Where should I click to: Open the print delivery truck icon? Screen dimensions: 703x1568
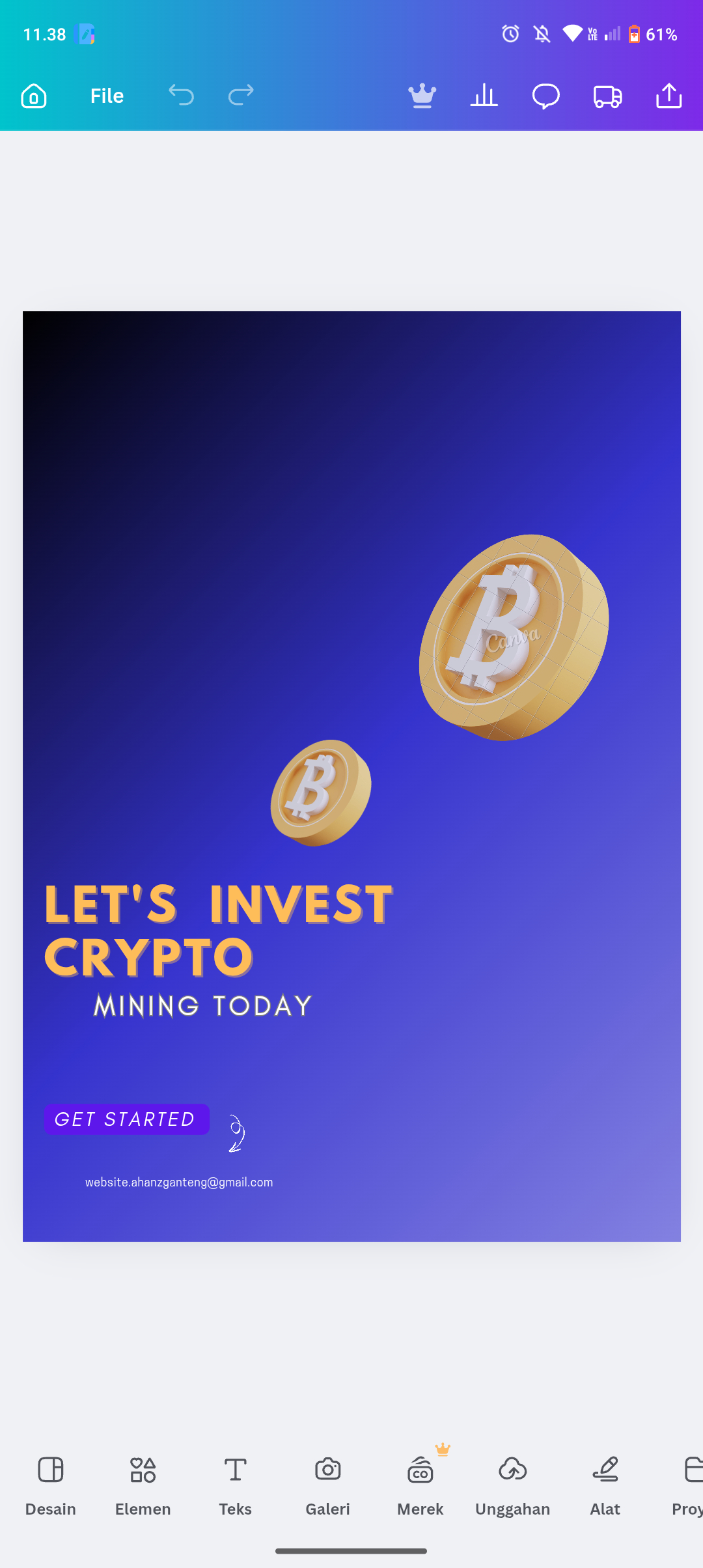tap(607, 96)
